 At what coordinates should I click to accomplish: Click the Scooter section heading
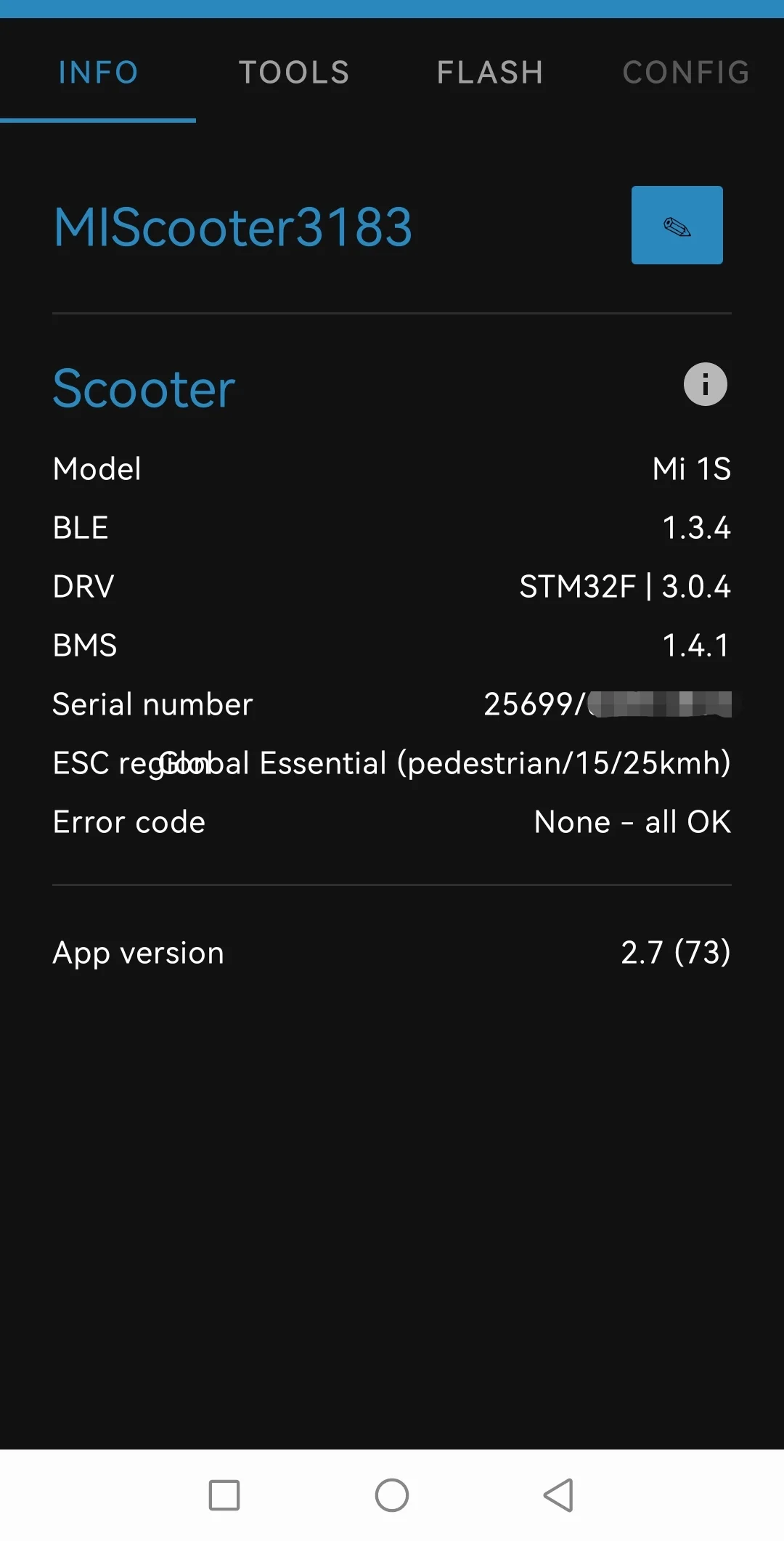(x=144, y=388)
